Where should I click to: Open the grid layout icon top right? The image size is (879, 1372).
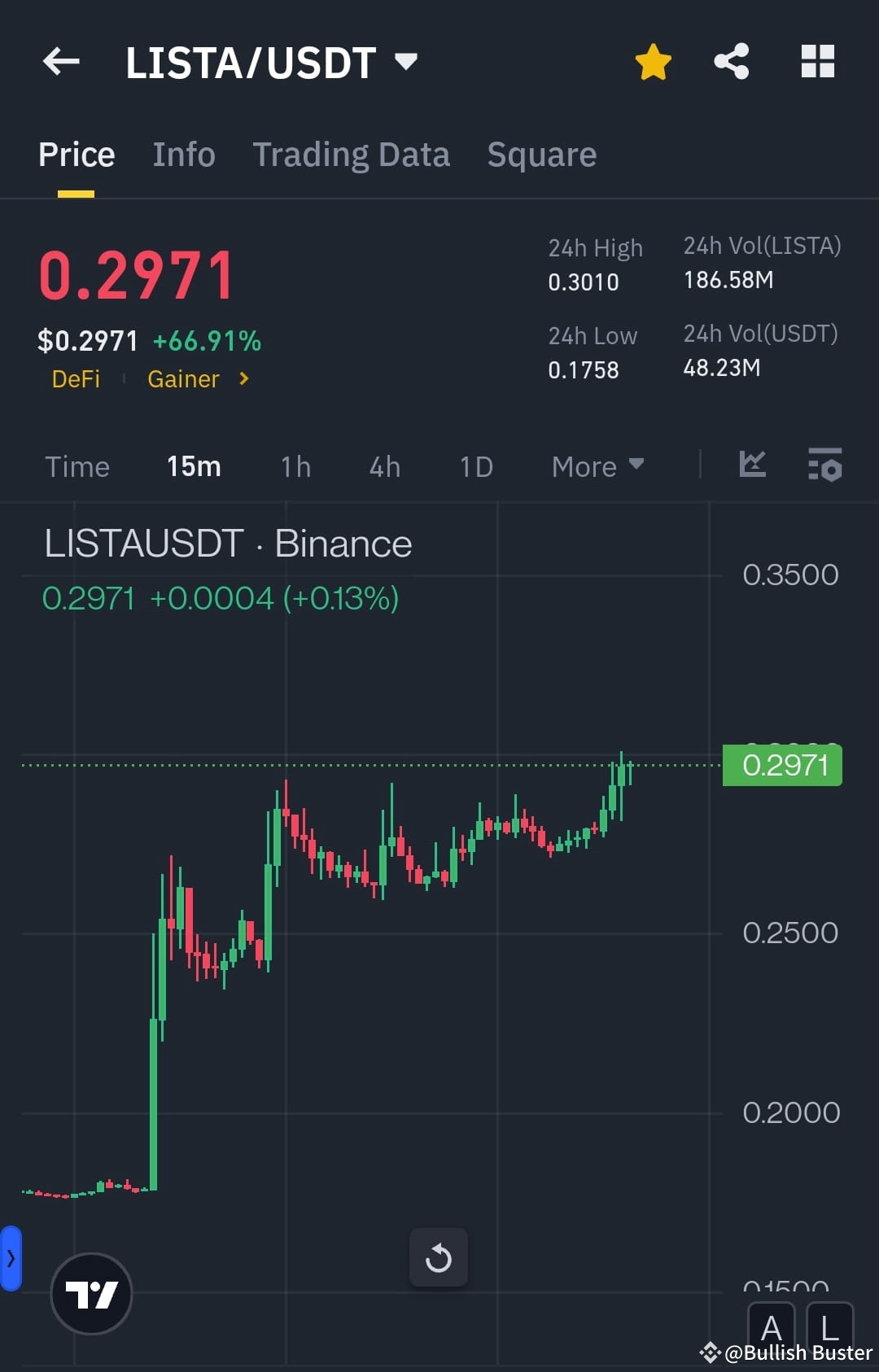817,60
